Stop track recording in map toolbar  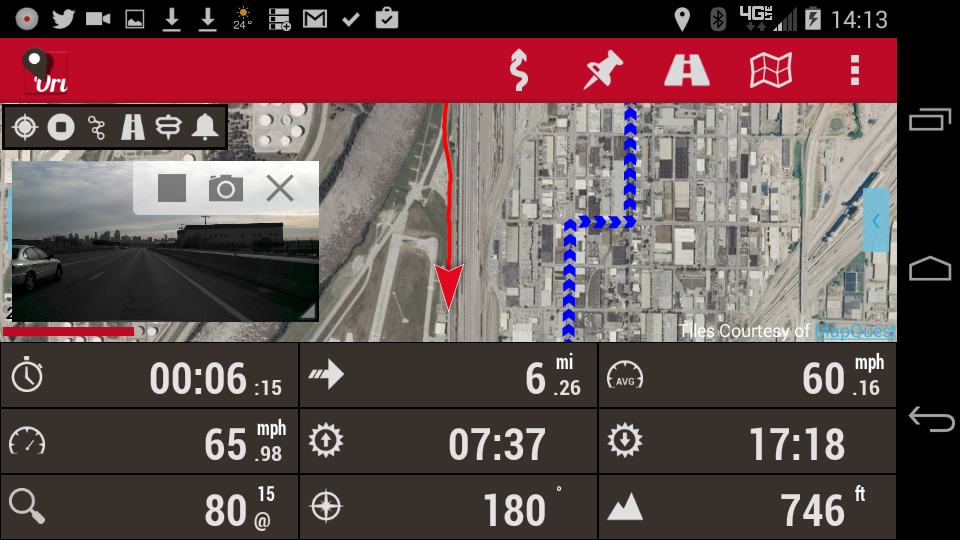[62, 127]
